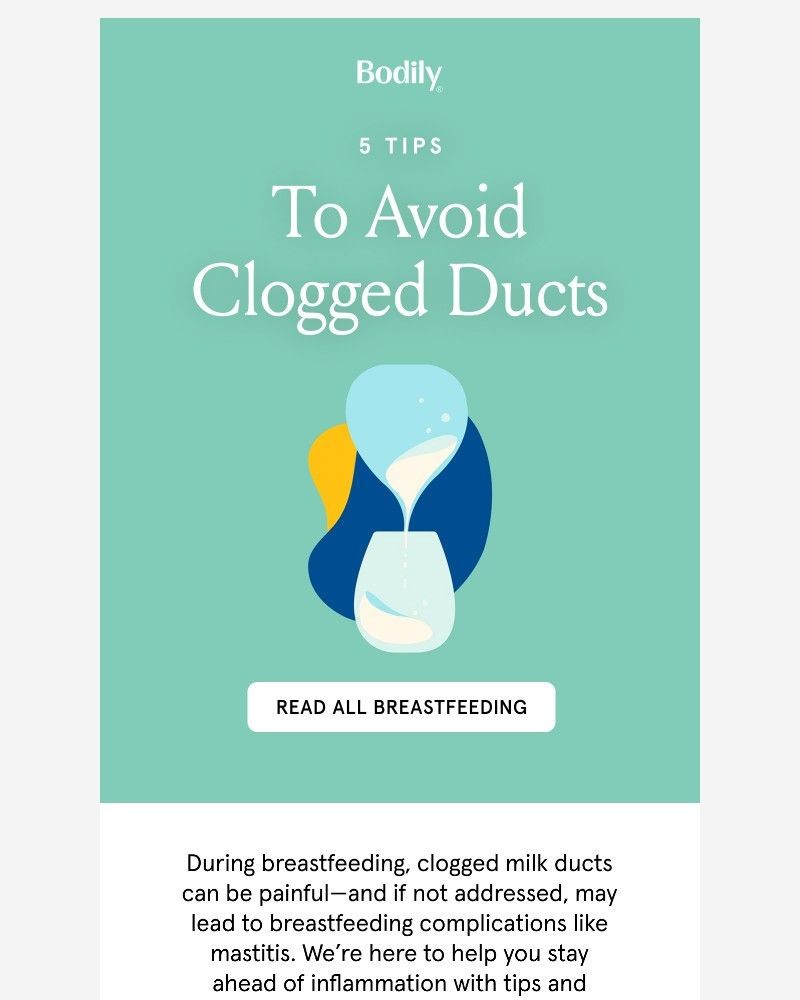Select the hourglass milk illustration
The width and height of the screenshot is (800, 1000).
[405, 500]
